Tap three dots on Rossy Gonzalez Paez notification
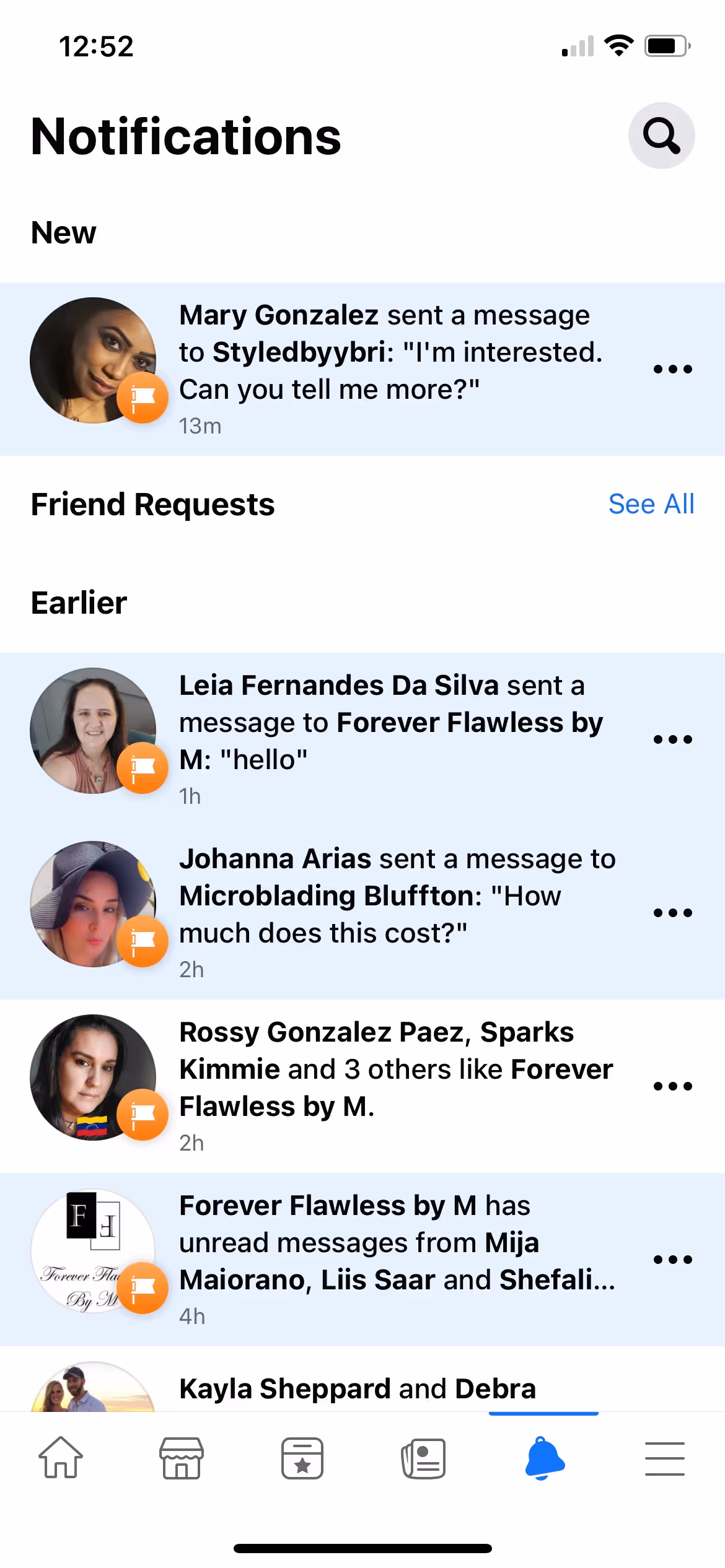The width and height of the screenshot is (725, 1568). pyautogui.click(x=672, y=1086)
